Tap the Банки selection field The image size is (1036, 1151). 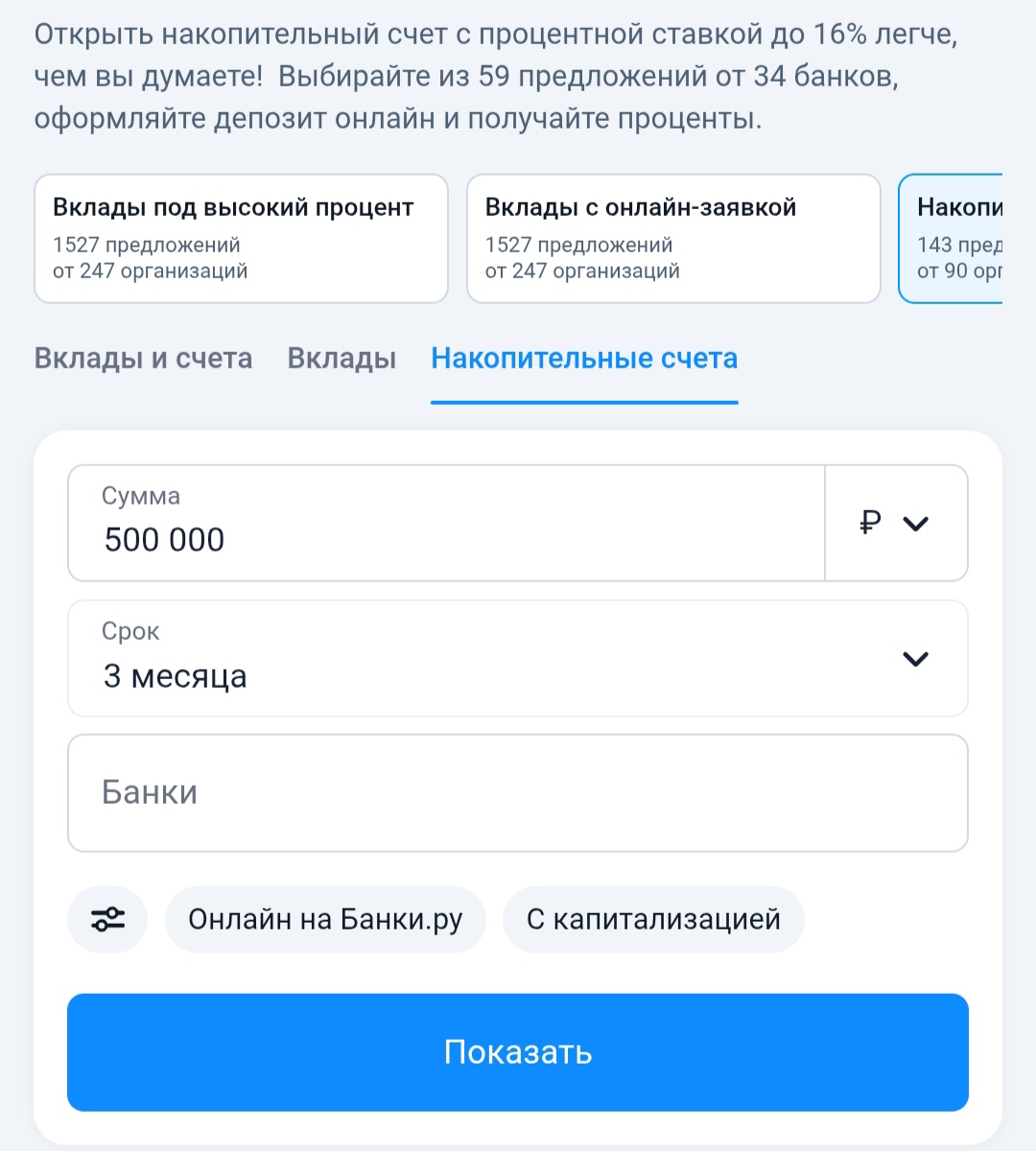click(x=518, y=793)
